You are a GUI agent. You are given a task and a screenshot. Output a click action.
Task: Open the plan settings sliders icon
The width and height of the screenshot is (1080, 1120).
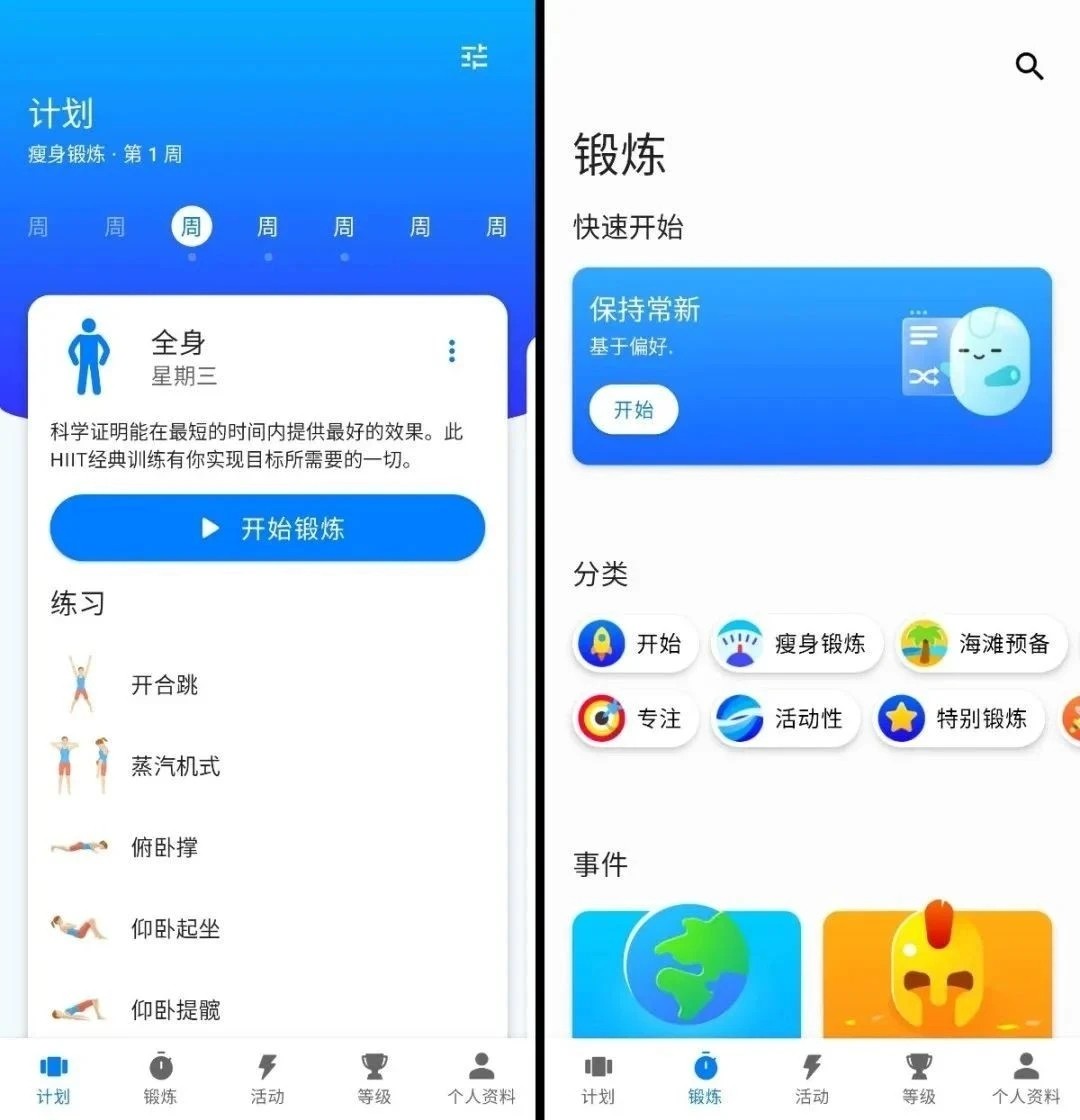tap(474, 57)
